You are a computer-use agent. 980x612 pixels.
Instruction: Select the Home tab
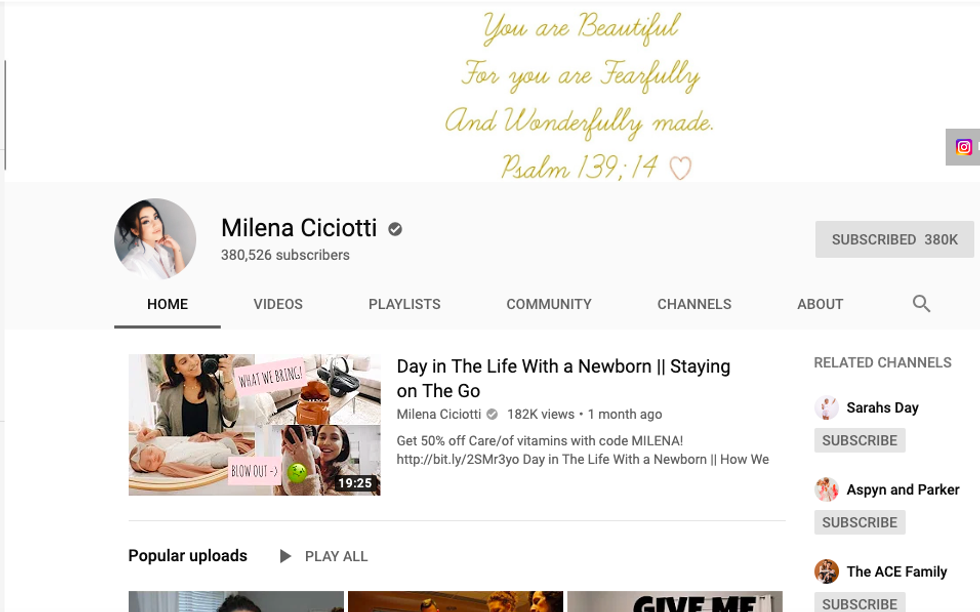coord(167,304)
